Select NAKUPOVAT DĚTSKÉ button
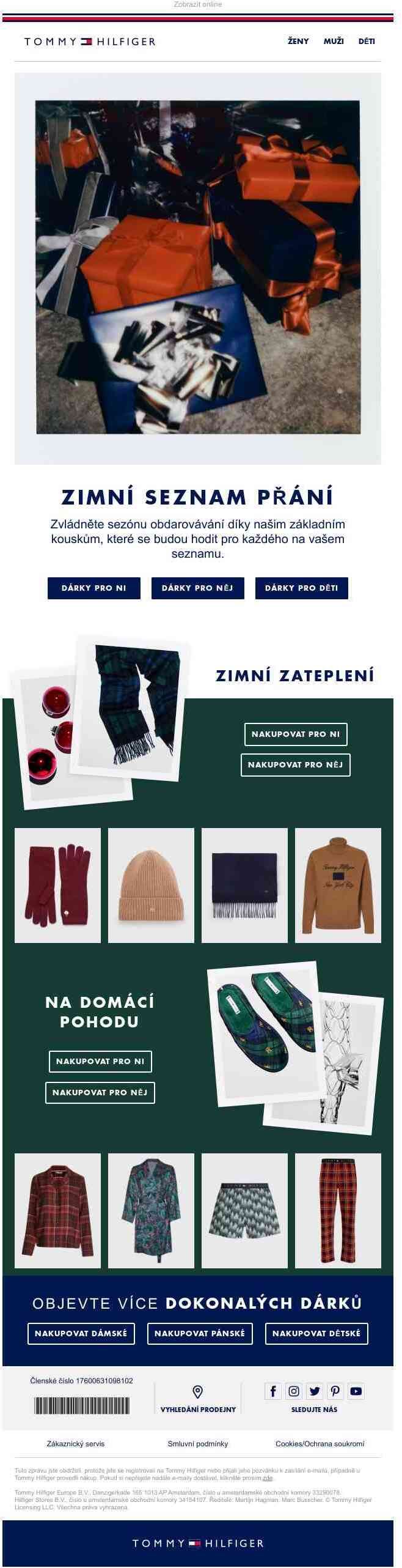The height and width of the screenshot is (1568, 402). 316,1333
